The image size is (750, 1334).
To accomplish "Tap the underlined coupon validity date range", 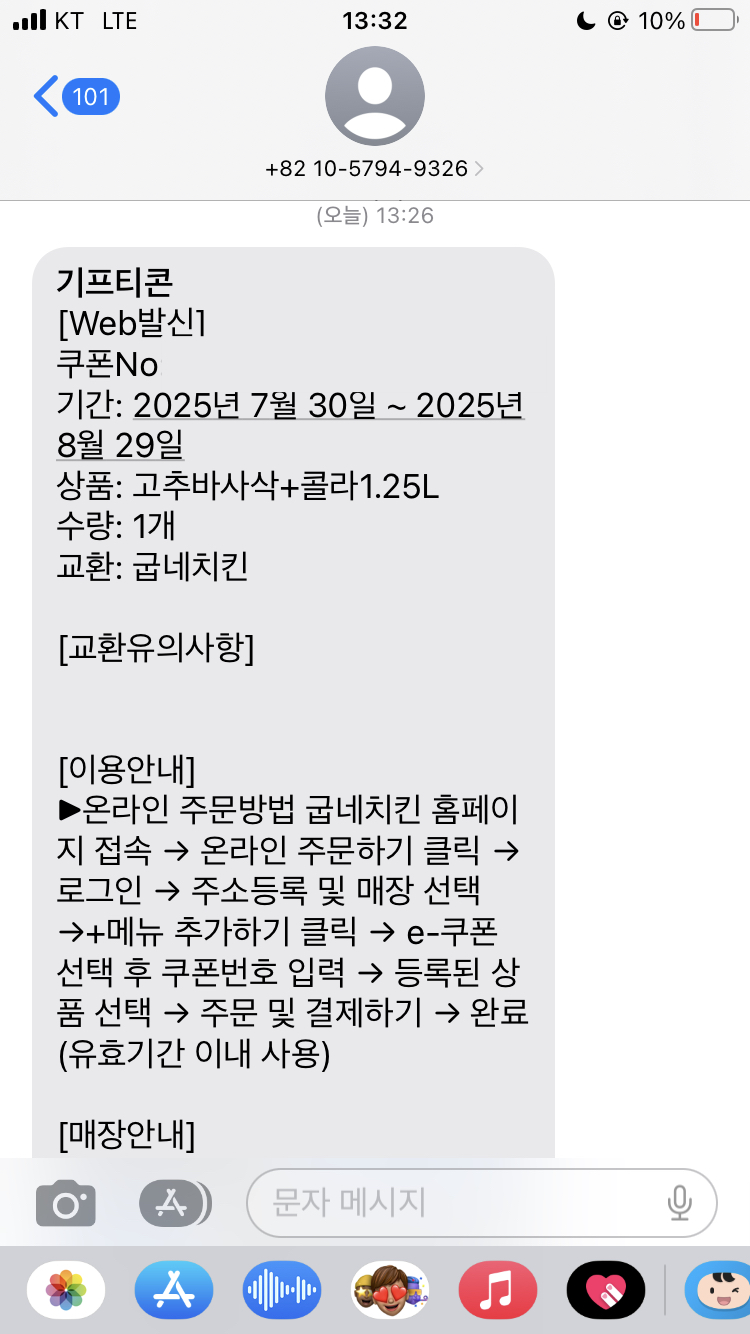I will click(290, 422).
